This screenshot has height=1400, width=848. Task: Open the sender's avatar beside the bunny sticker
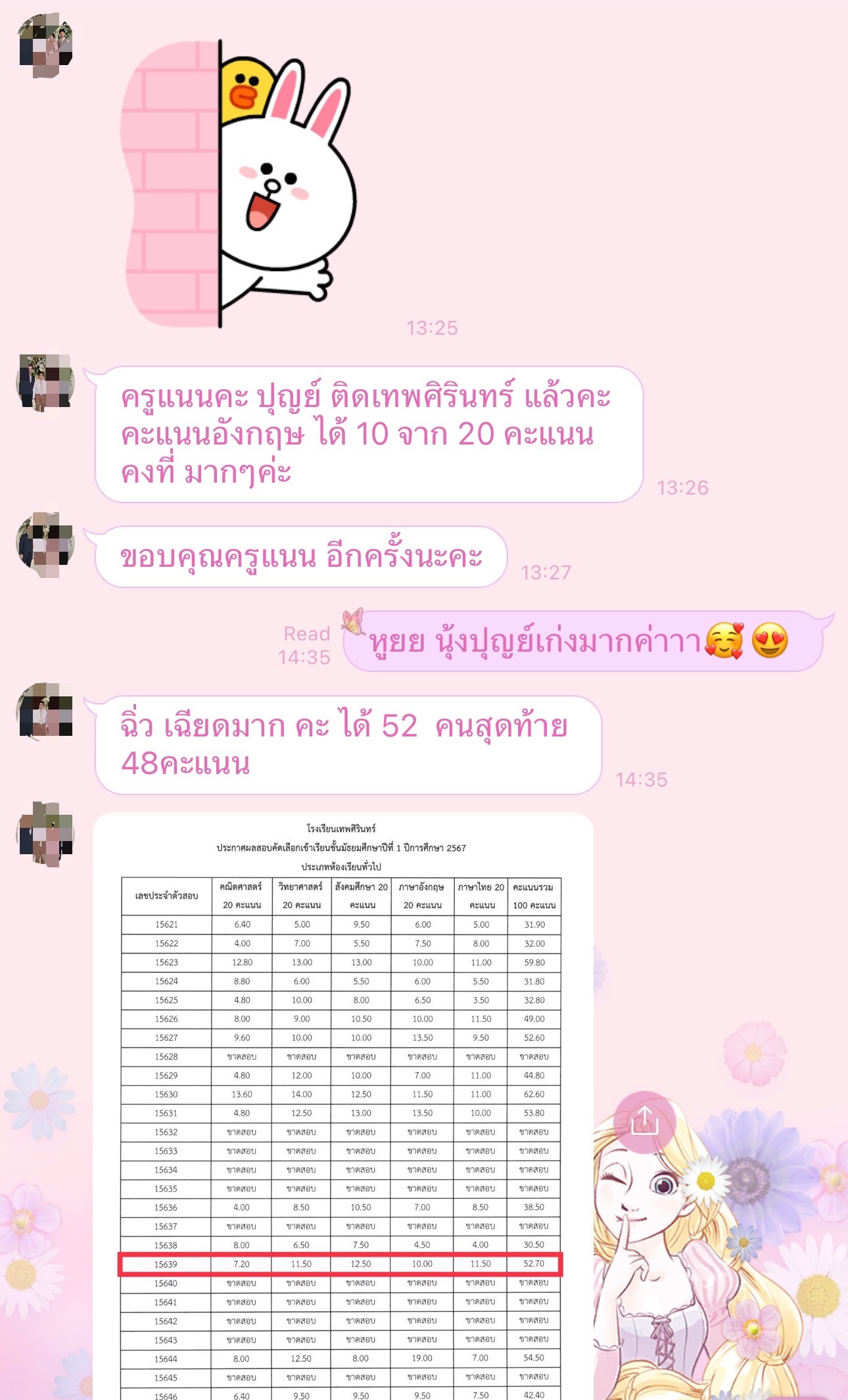coord(45,44)
